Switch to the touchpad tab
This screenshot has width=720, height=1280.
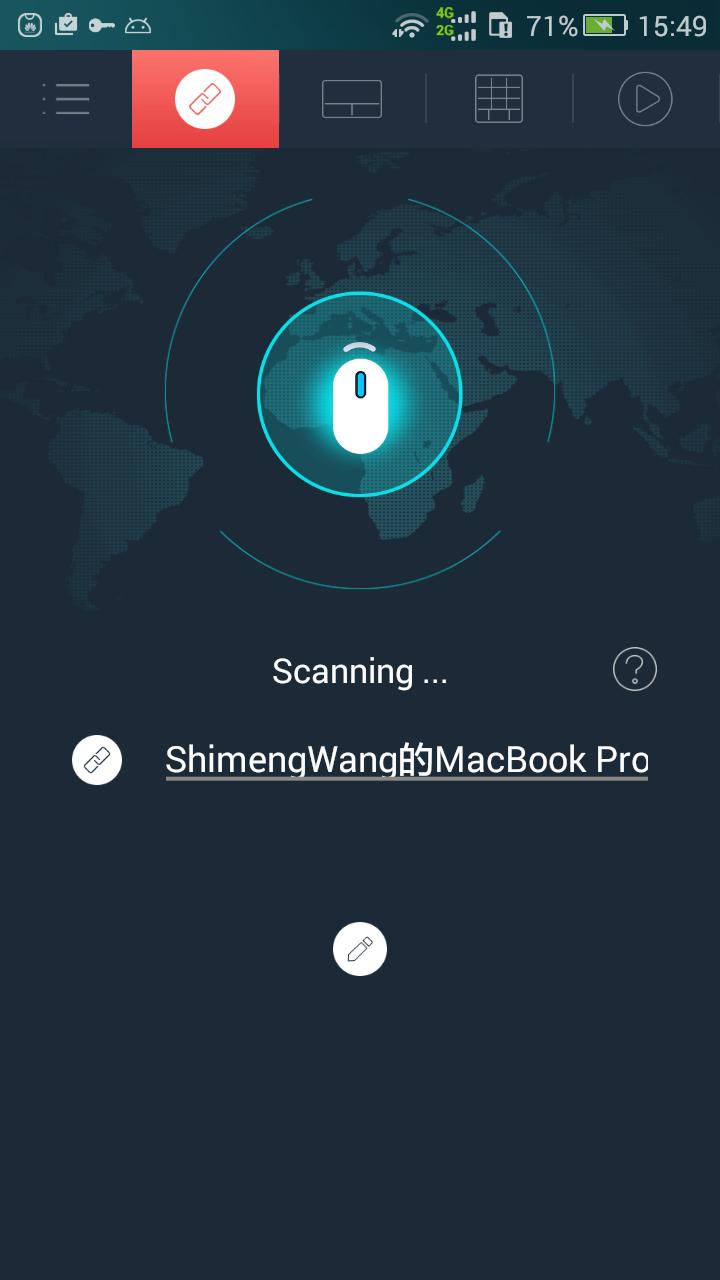coord(352,99)
